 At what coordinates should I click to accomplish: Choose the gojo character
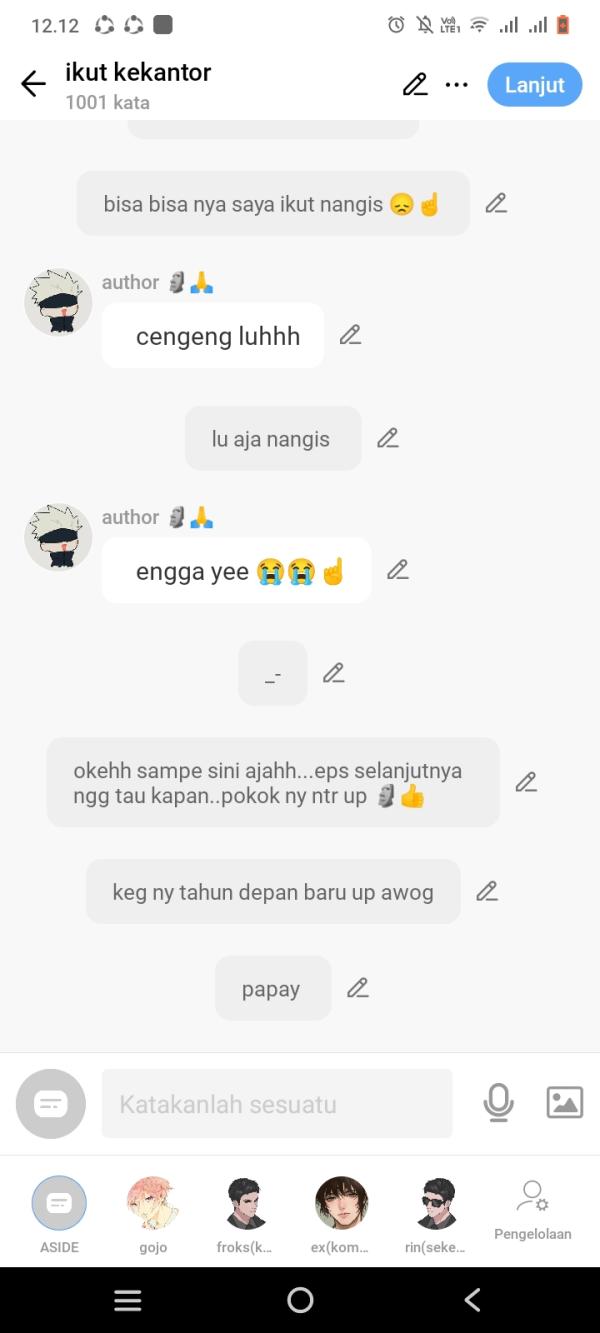tap(153, 1203)
